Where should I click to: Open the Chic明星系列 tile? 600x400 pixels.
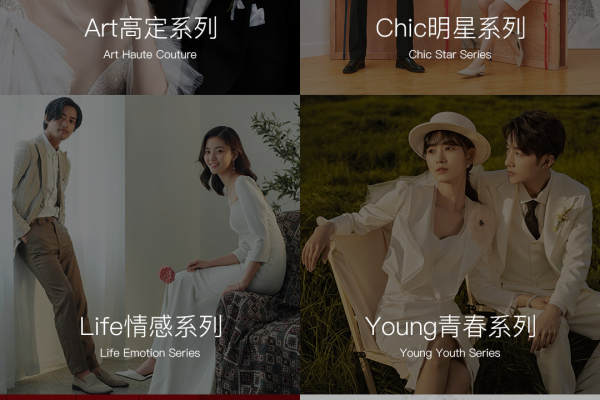pos(450,40)
